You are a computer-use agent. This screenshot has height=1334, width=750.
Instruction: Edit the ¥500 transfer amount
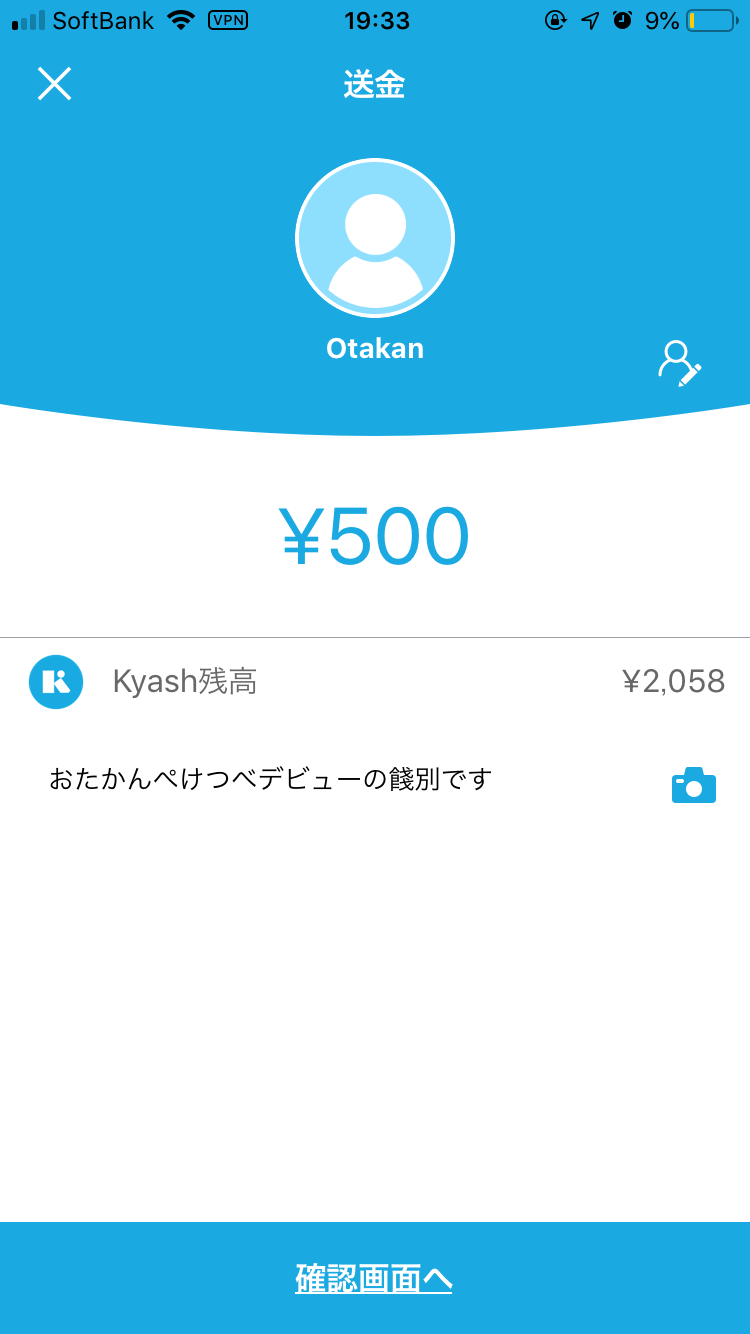374,537
